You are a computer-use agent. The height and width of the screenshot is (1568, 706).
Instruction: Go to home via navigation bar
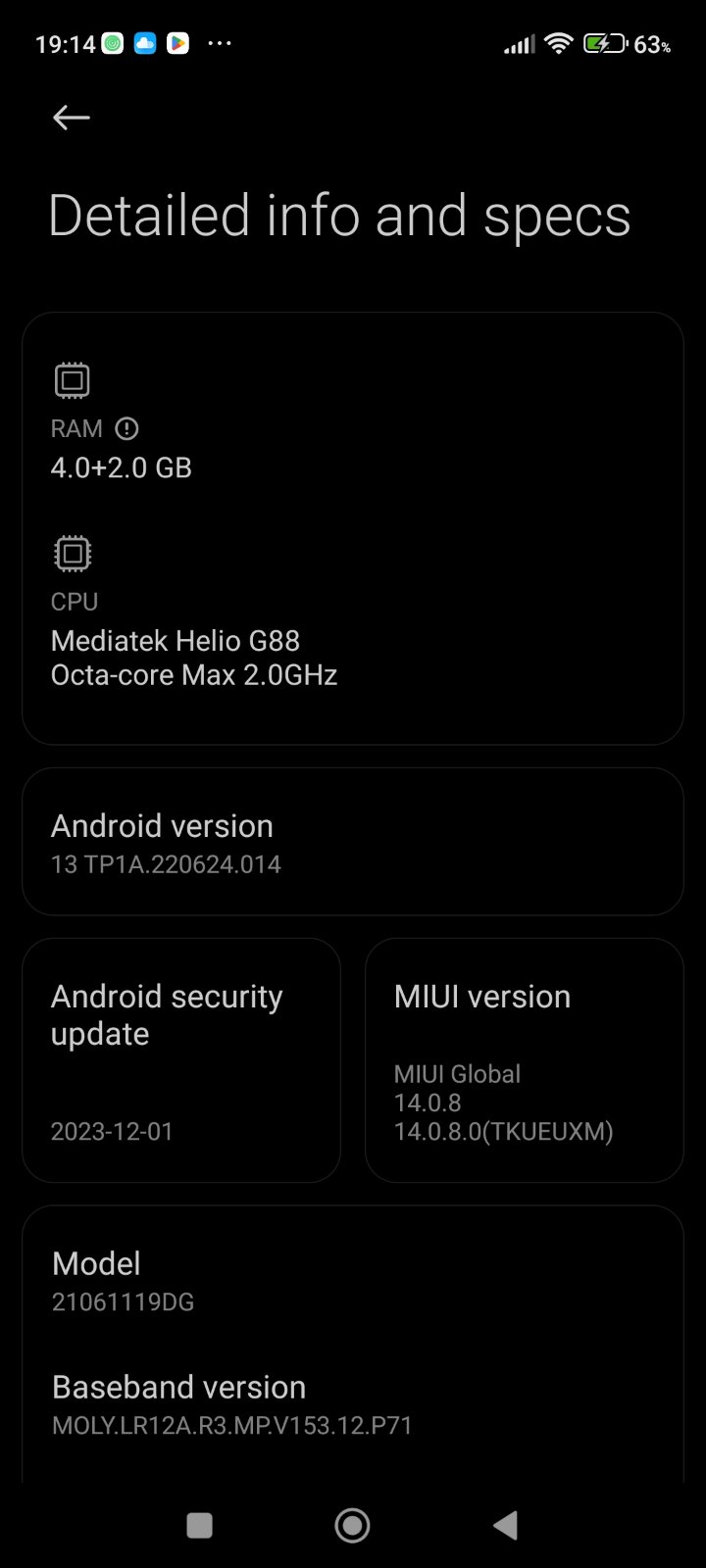coord(352,1525)
